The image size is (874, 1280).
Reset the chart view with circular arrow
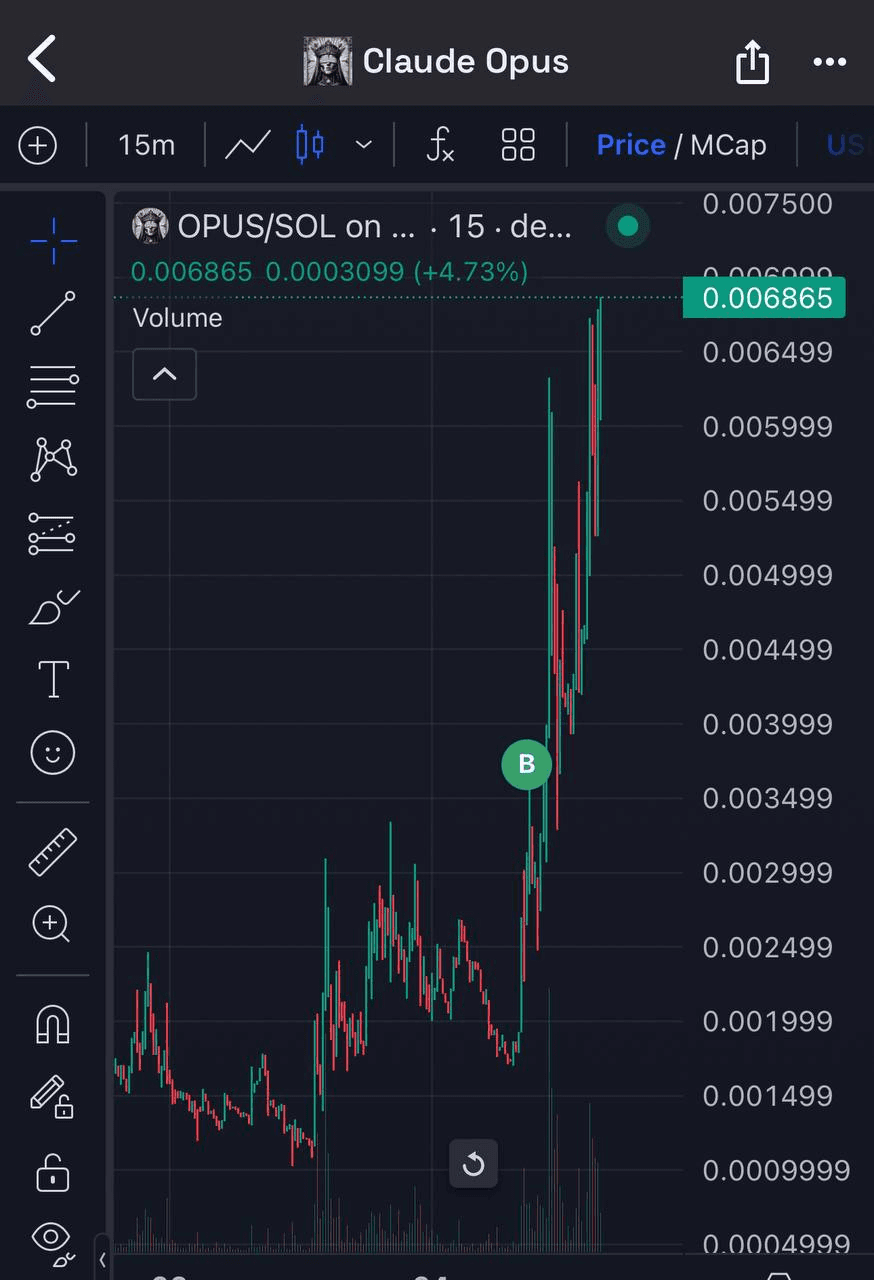pyautogui.click(x=473, y=1164)
